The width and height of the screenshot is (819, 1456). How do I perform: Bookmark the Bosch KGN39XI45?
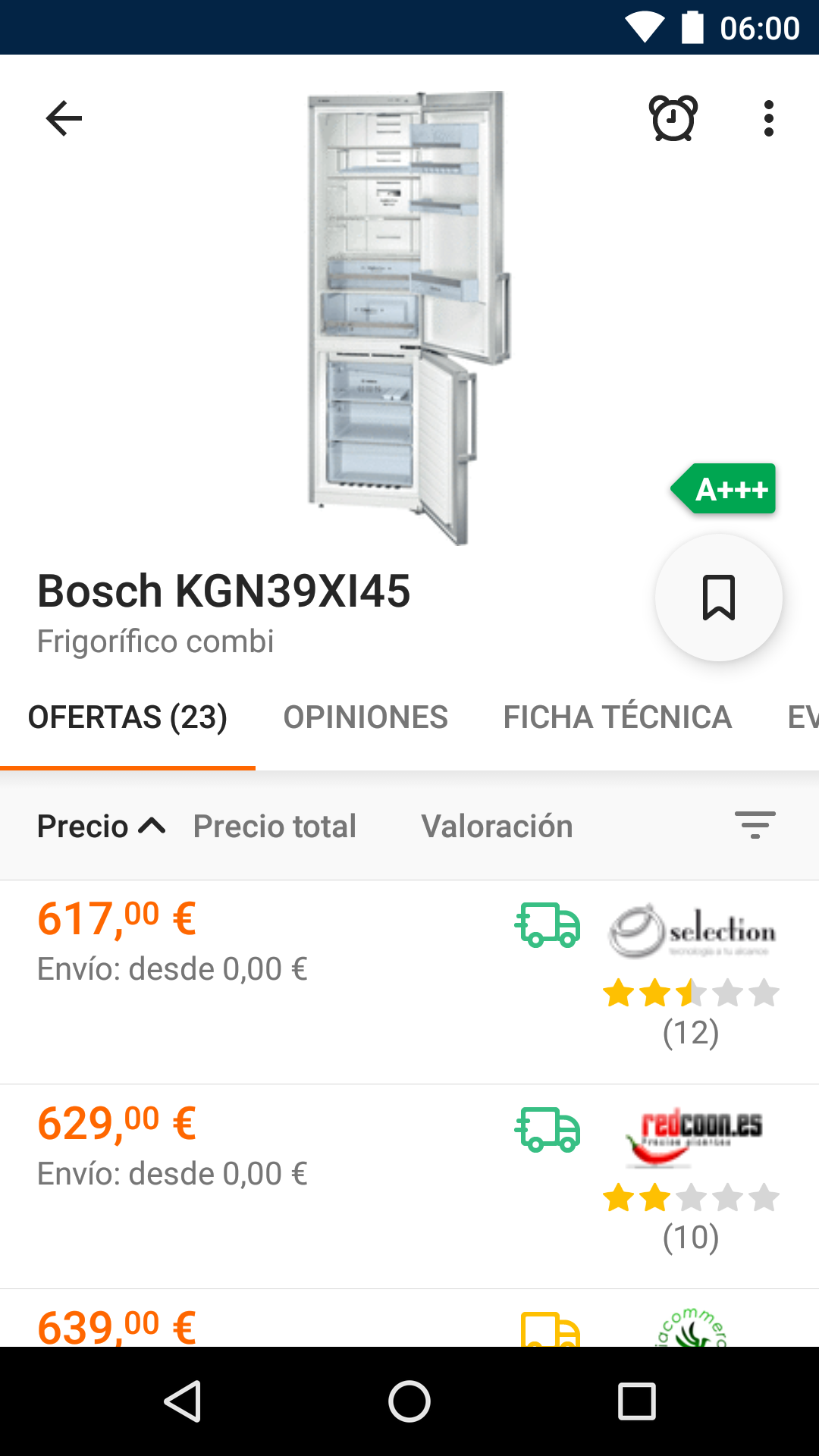click(718, 598)
